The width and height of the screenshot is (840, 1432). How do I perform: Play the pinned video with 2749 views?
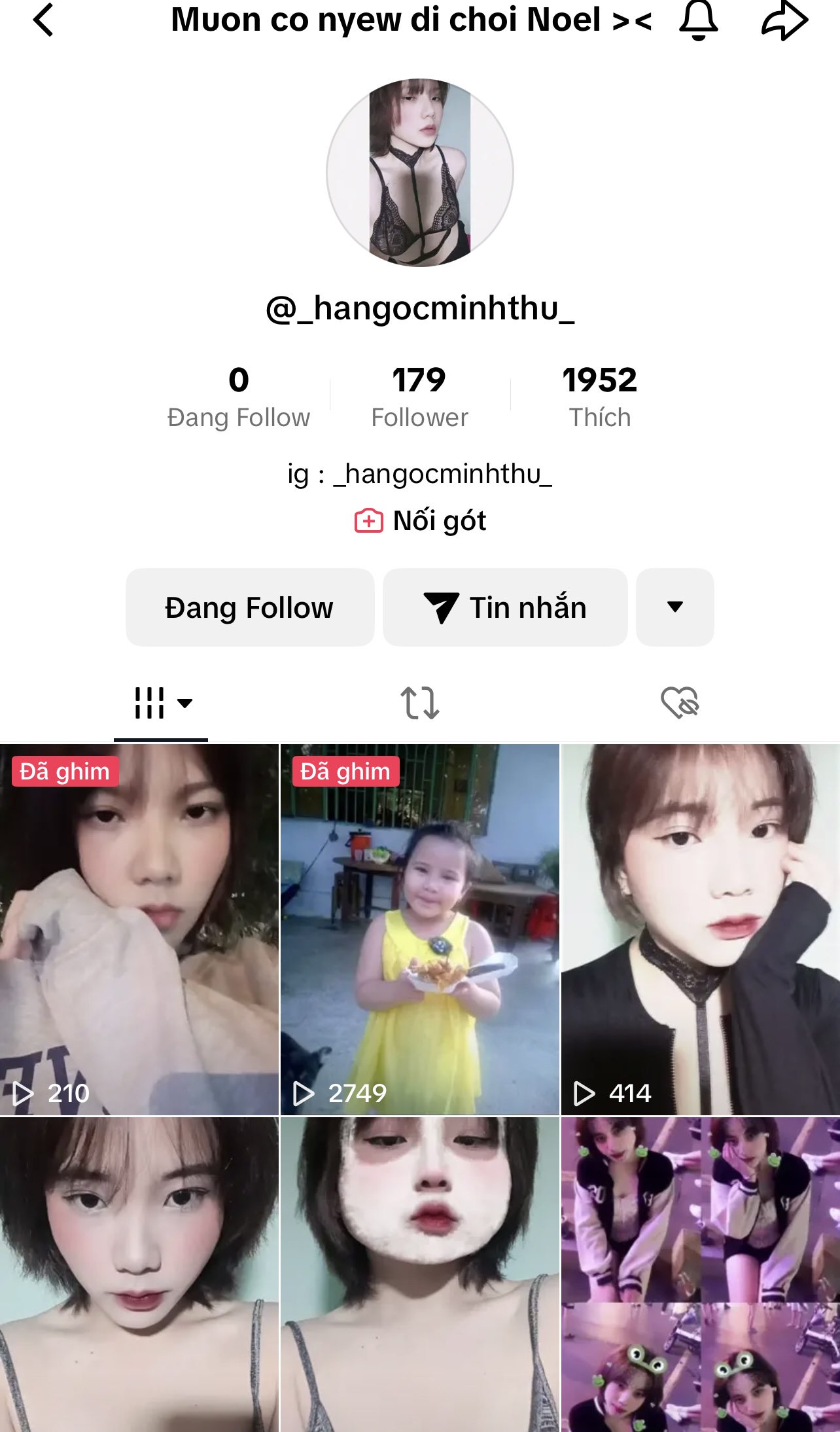point(420,929)
